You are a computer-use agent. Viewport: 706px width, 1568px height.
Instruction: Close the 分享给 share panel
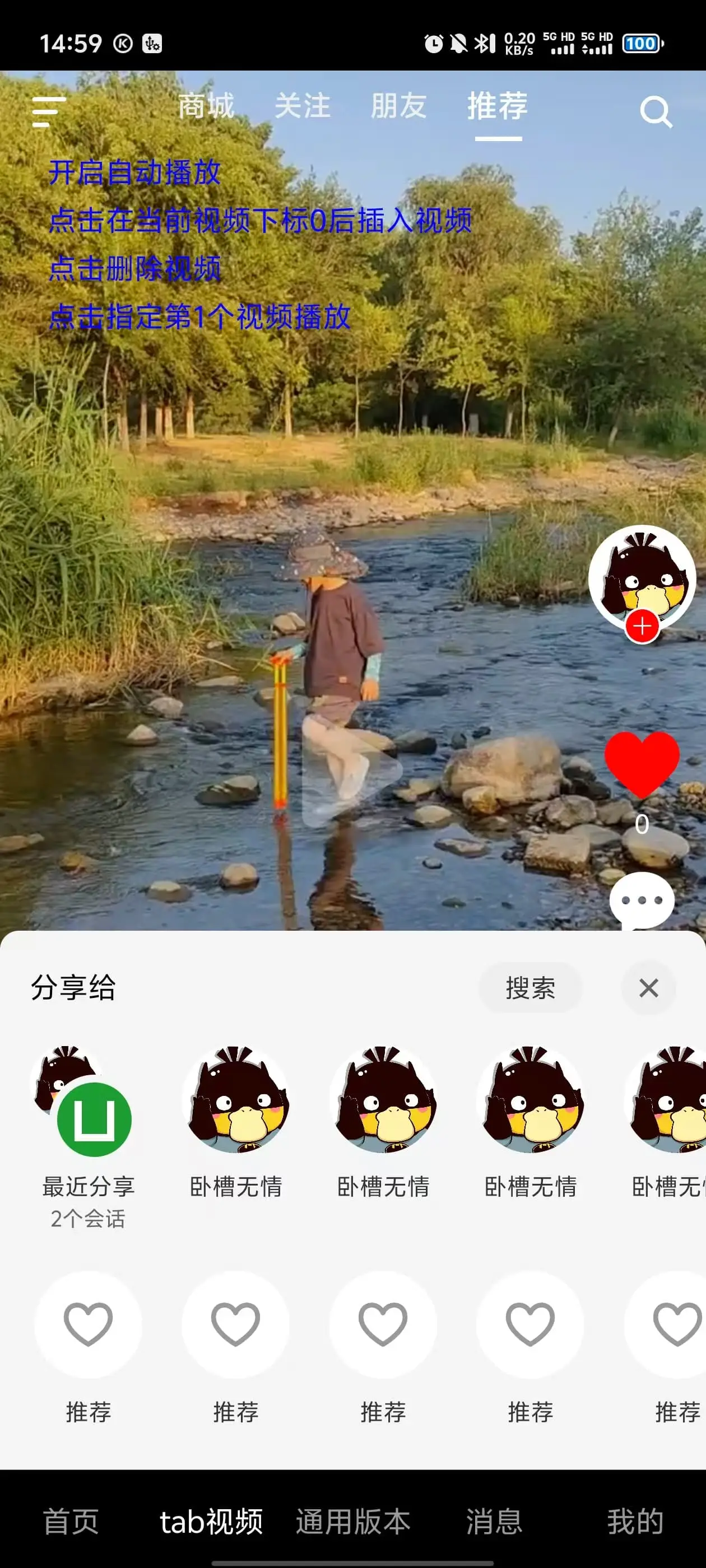point(648,987)
